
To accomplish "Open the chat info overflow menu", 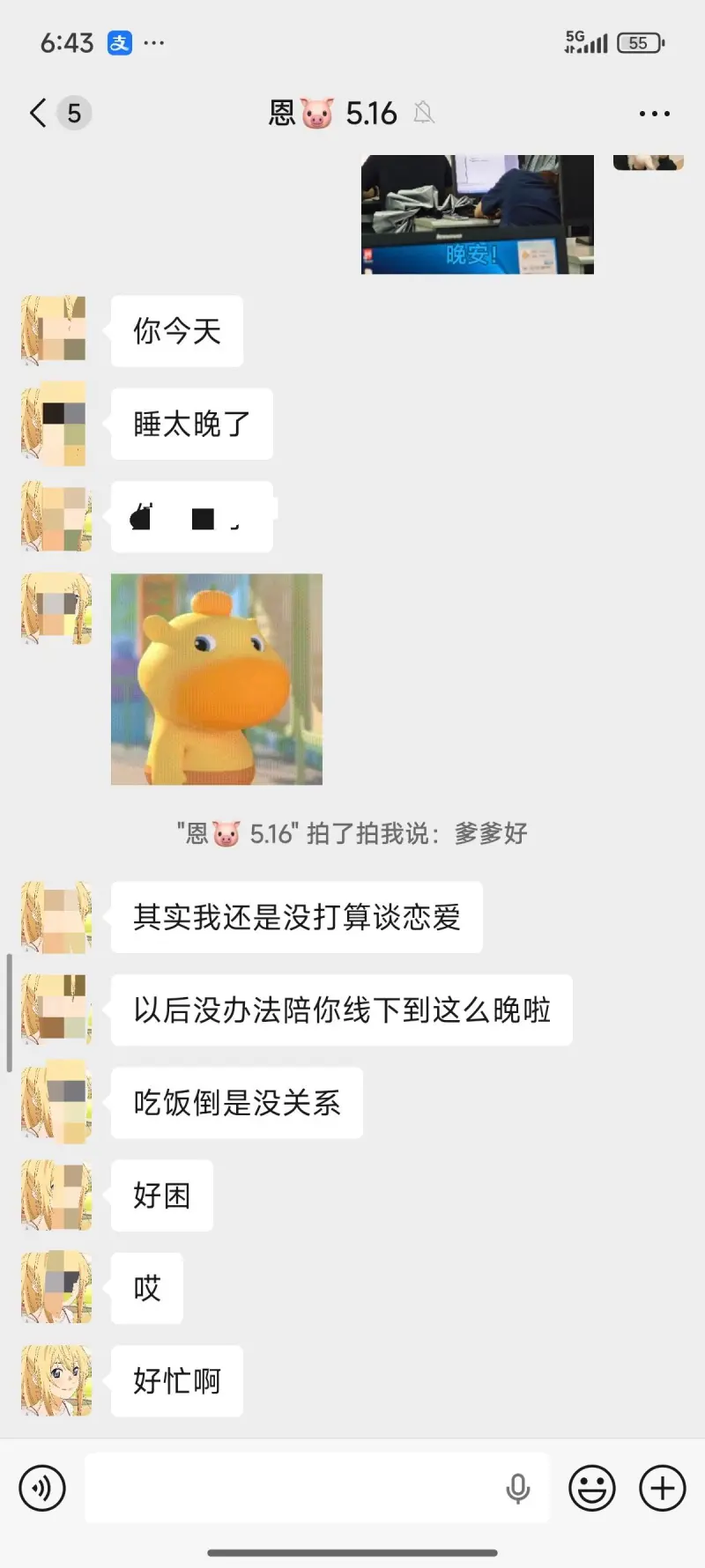I will point(654,114).
